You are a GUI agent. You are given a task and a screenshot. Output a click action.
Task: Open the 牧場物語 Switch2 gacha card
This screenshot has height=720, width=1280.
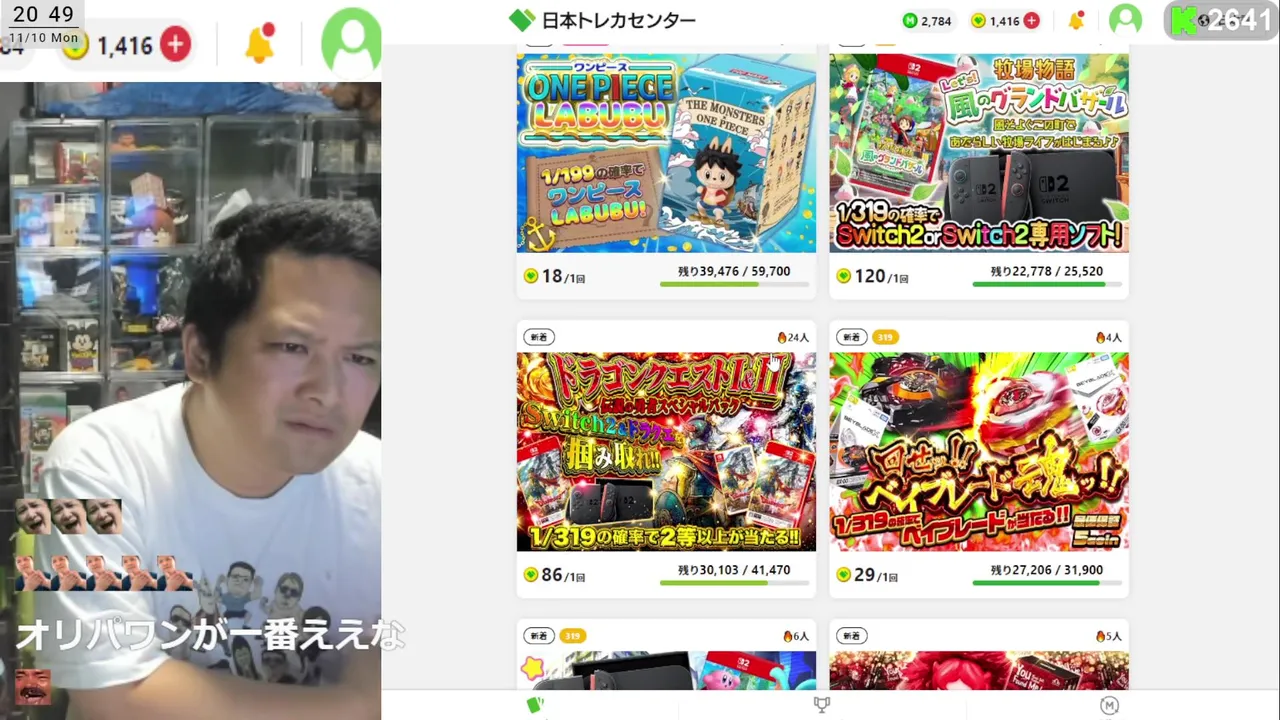coord(979,153)
